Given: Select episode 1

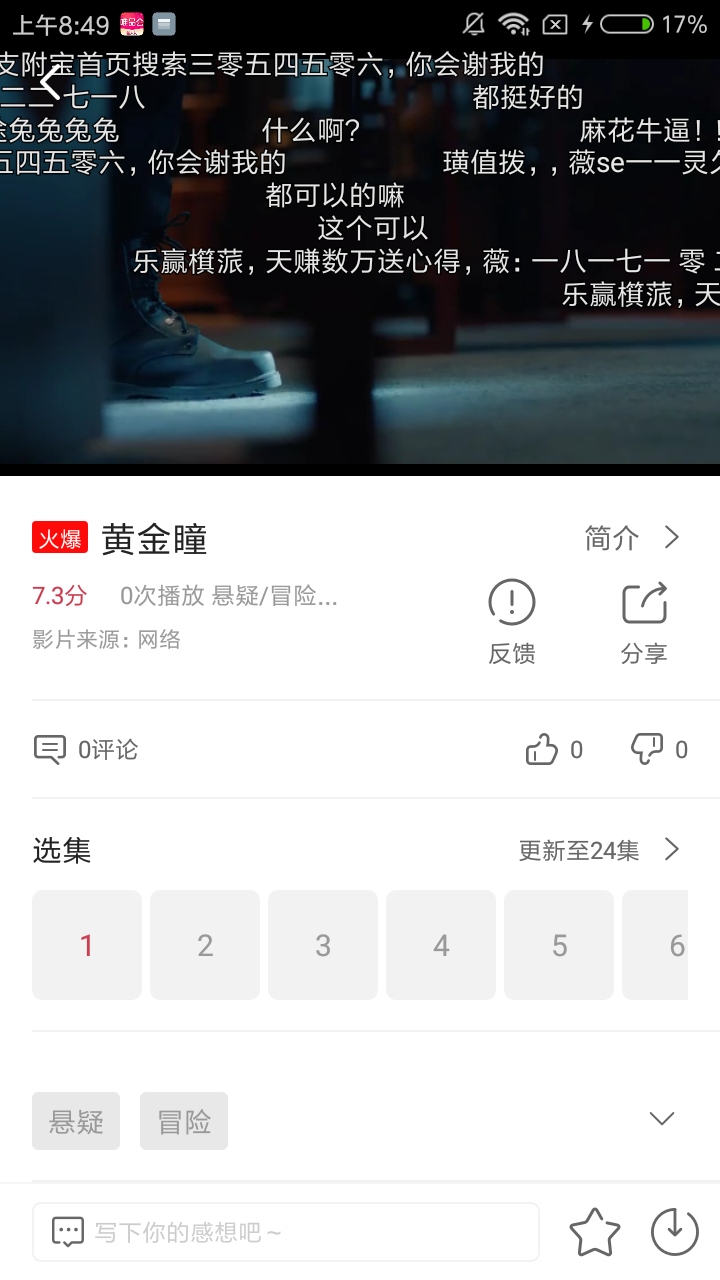Looking at the screenshot, I should [87, 945].
